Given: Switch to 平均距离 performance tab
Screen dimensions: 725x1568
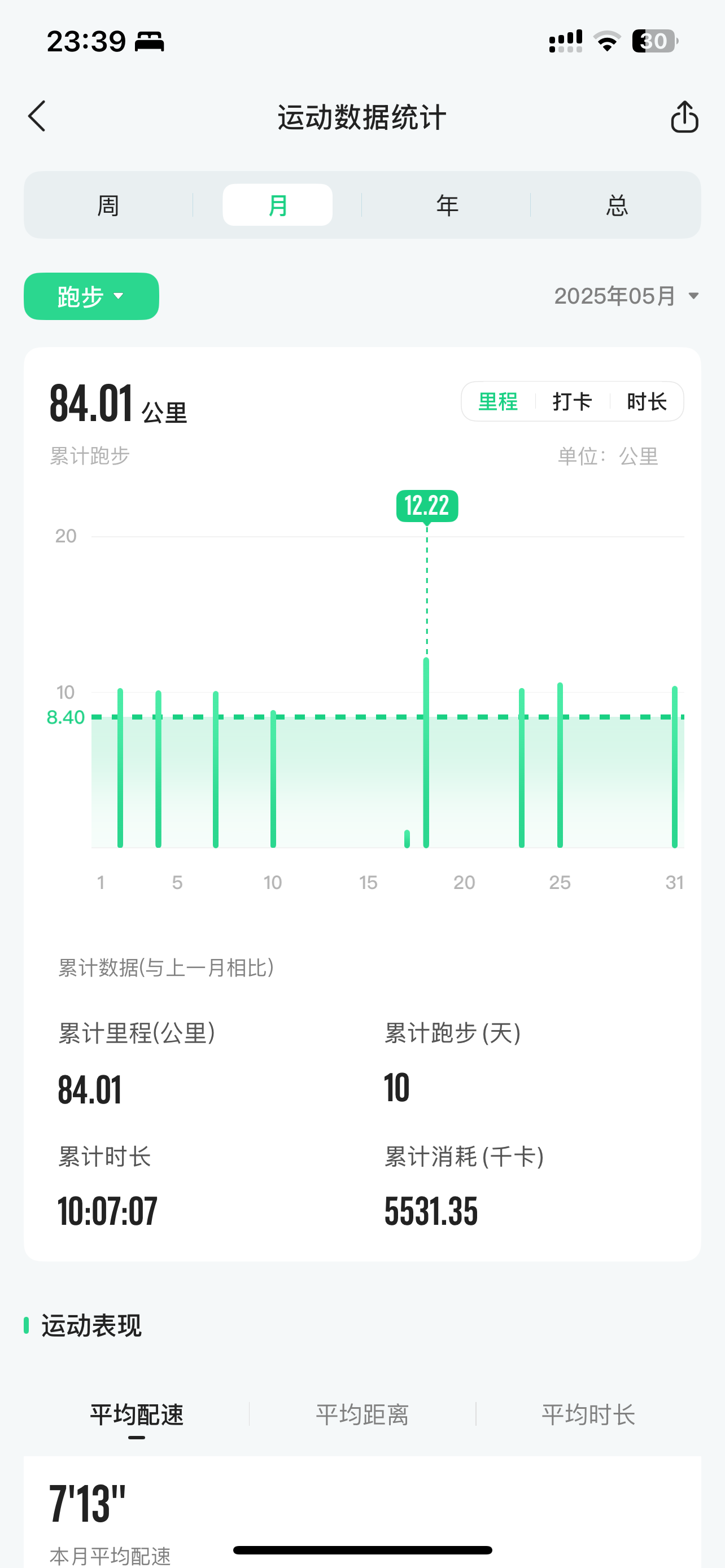Looking at the screenshot, I should point(362,1415).
